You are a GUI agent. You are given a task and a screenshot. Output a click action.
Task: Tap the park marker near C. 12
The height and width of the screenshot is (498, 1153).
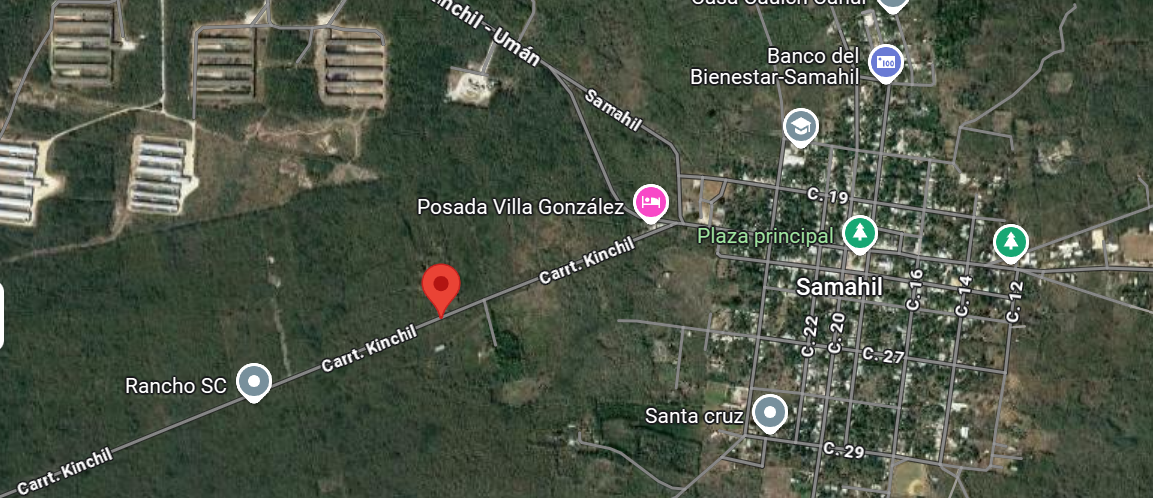tap(1011, 241)
